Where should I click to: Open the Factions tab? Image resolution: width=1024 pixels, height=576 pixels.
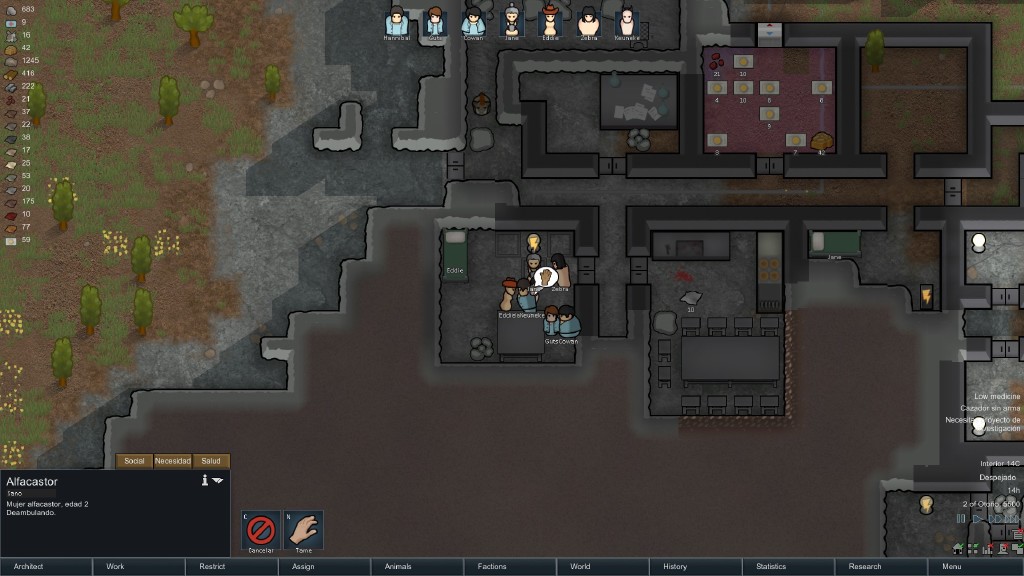tap(492, 567)
